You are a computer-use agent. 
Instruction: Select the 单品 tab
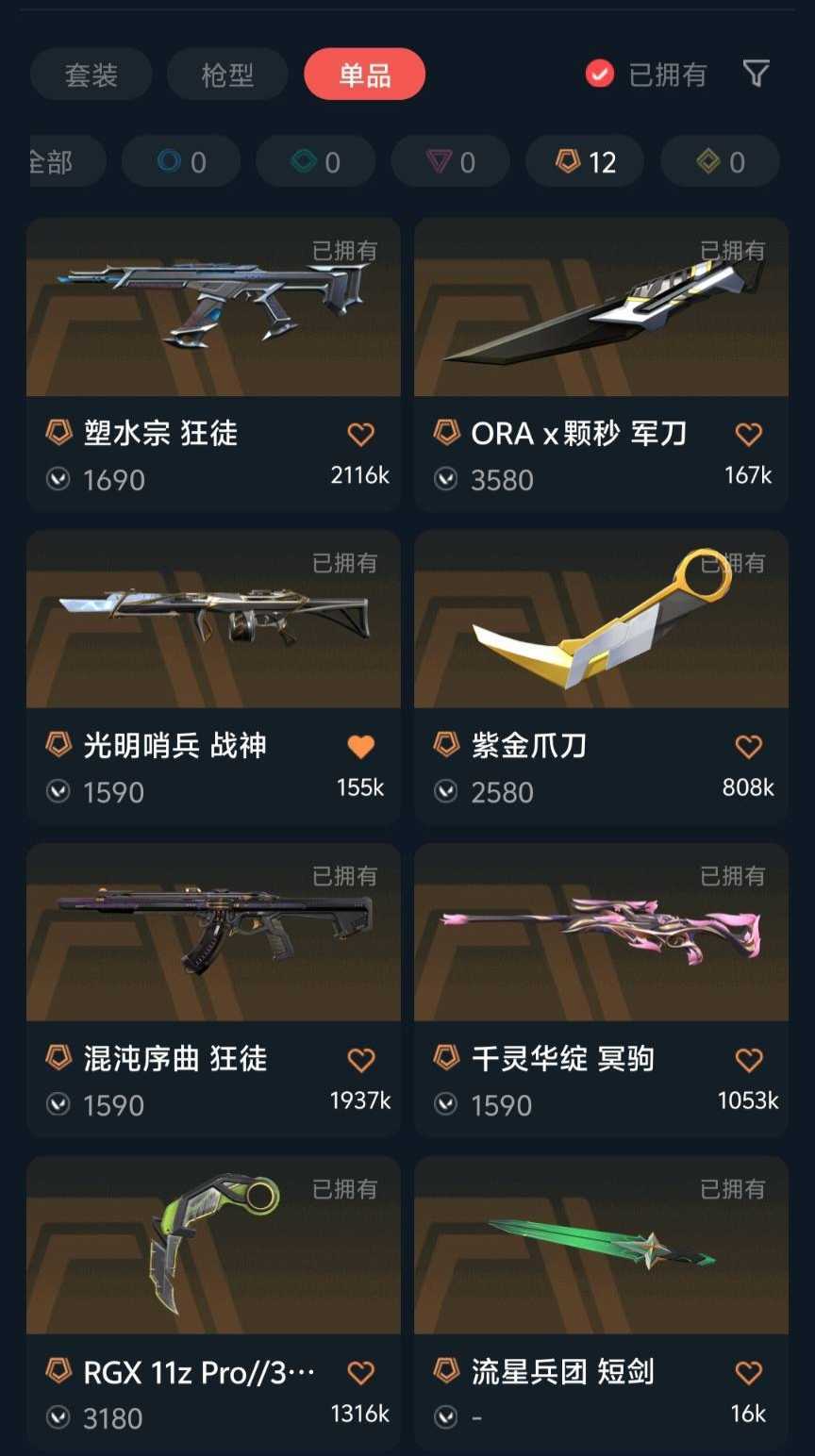pos(364,74)
